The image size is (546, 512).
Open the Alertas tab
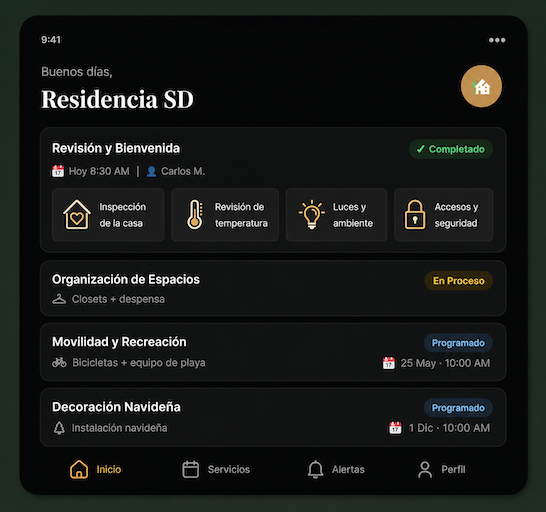pyautogui.click(x=336, y=469)
